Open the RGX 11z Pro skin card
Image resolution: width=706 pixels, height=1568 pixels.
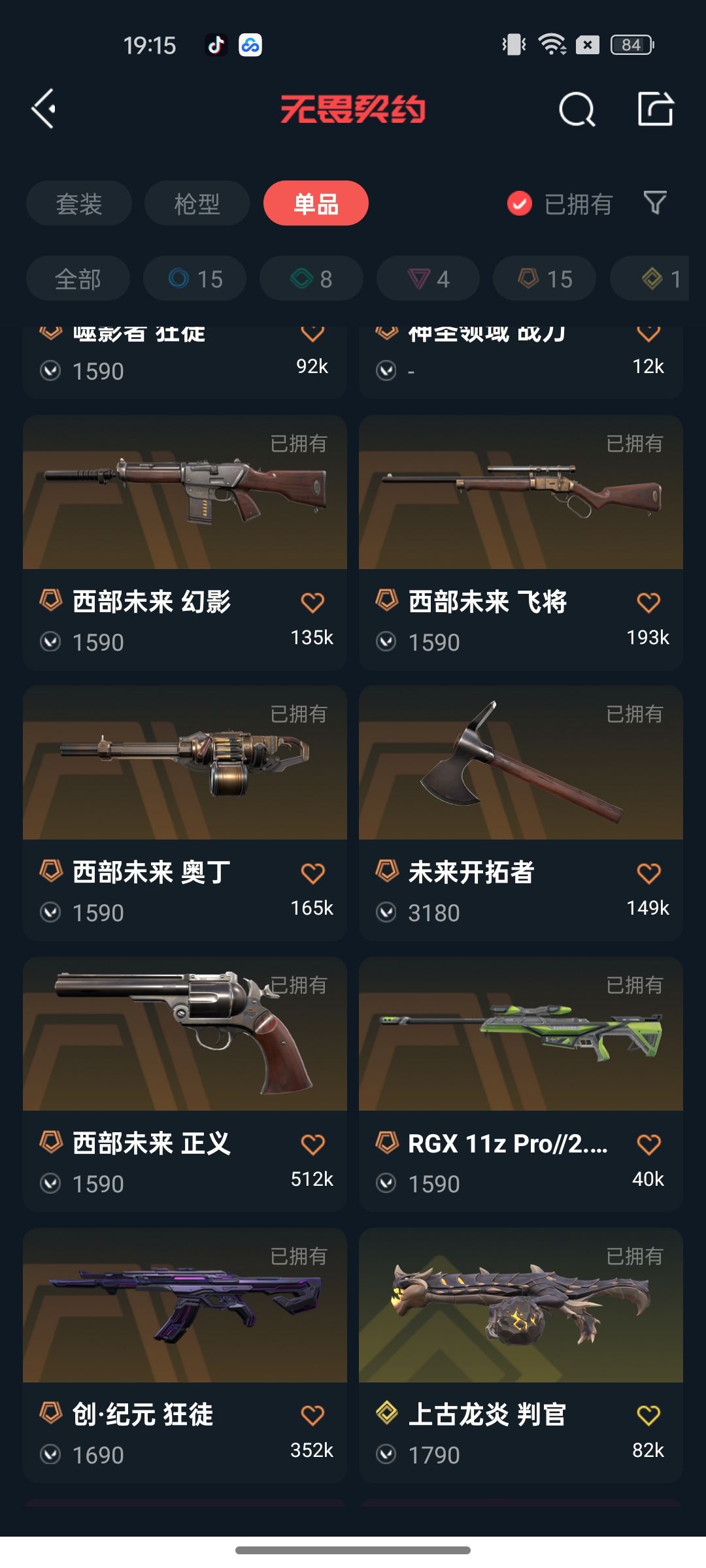[x=521, y=1085]
